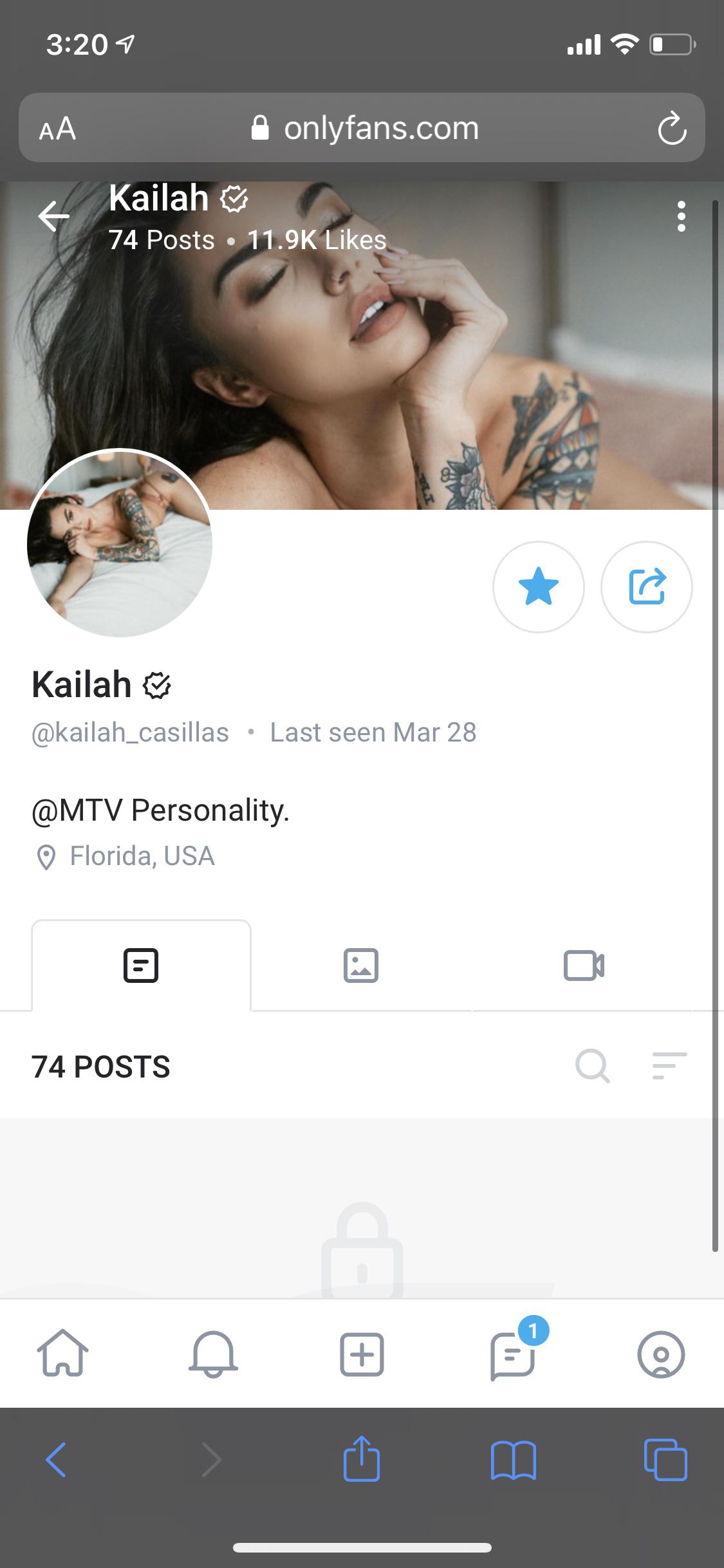The image size is (724, 1568).
Task: Share Kailah's profile
Action: coord(647,587)
